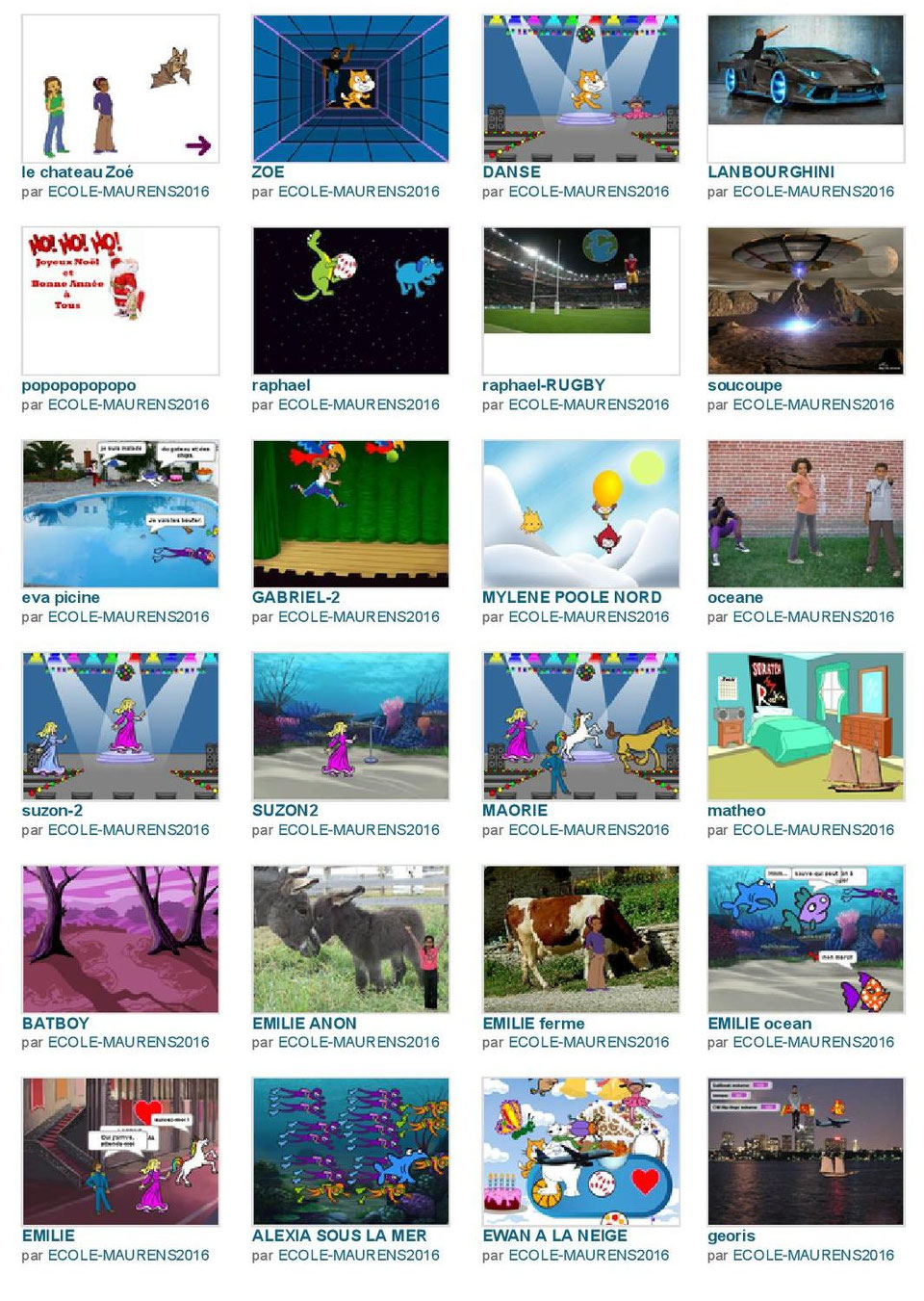This screenshot has width=924, height=1301.
Task: Open the ZOE project tile
Action: click(350, 89)
